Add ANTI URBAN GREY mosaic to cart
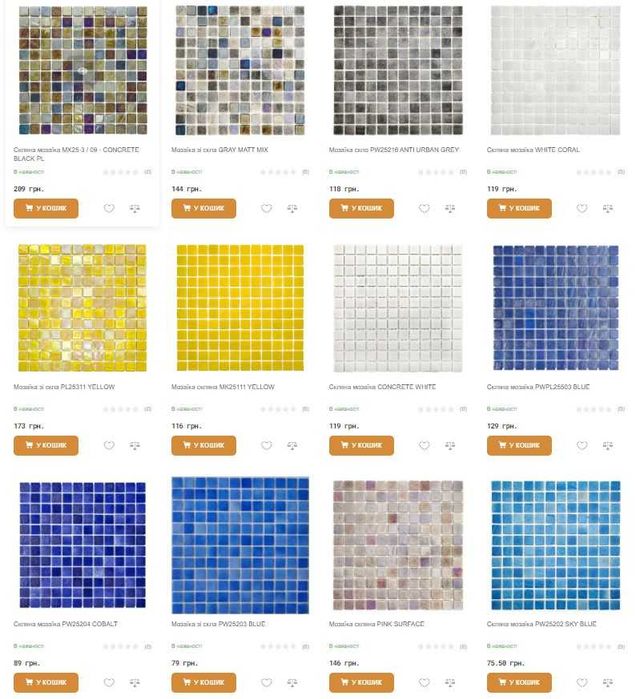The height and width of the screenshot is (699, 636). pyautogui.click(x=361, y=208)
